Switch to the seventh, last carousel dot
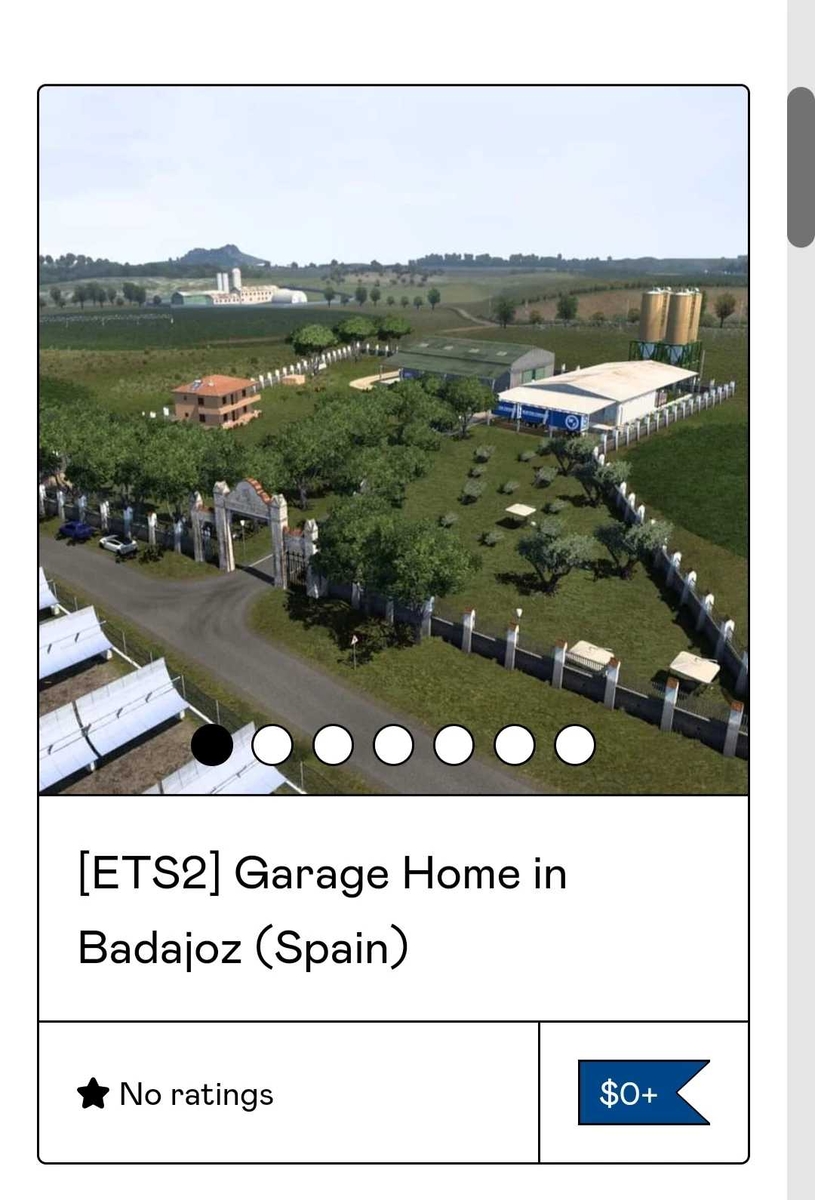The width and height of the screenshot is (815, 1200). click(575, 745)
